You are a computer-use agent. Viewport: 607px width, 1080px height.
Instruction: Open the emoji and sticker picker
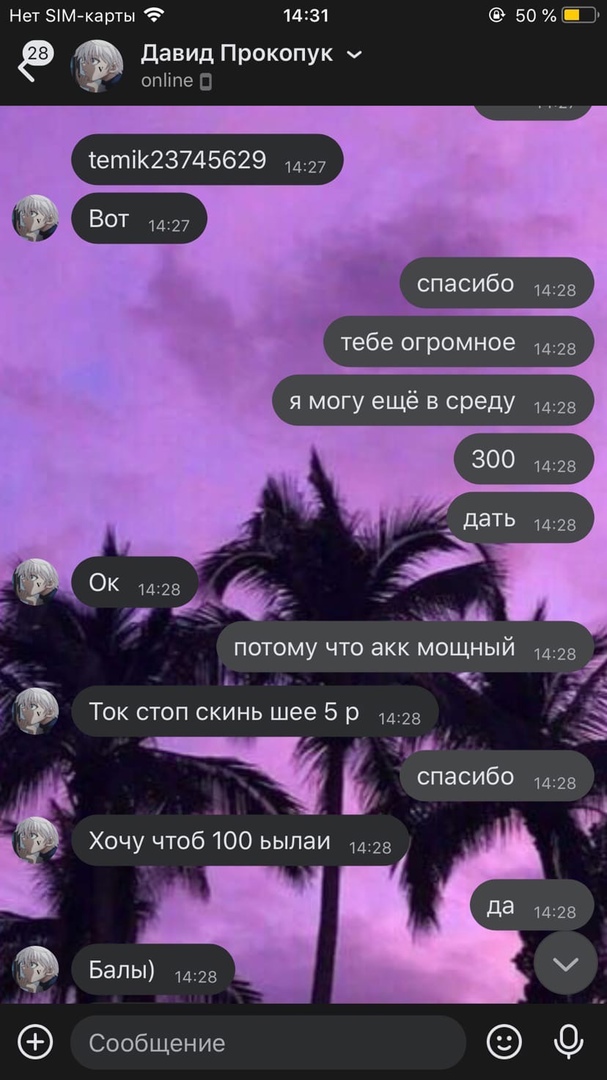click(x=504, y=1043)
